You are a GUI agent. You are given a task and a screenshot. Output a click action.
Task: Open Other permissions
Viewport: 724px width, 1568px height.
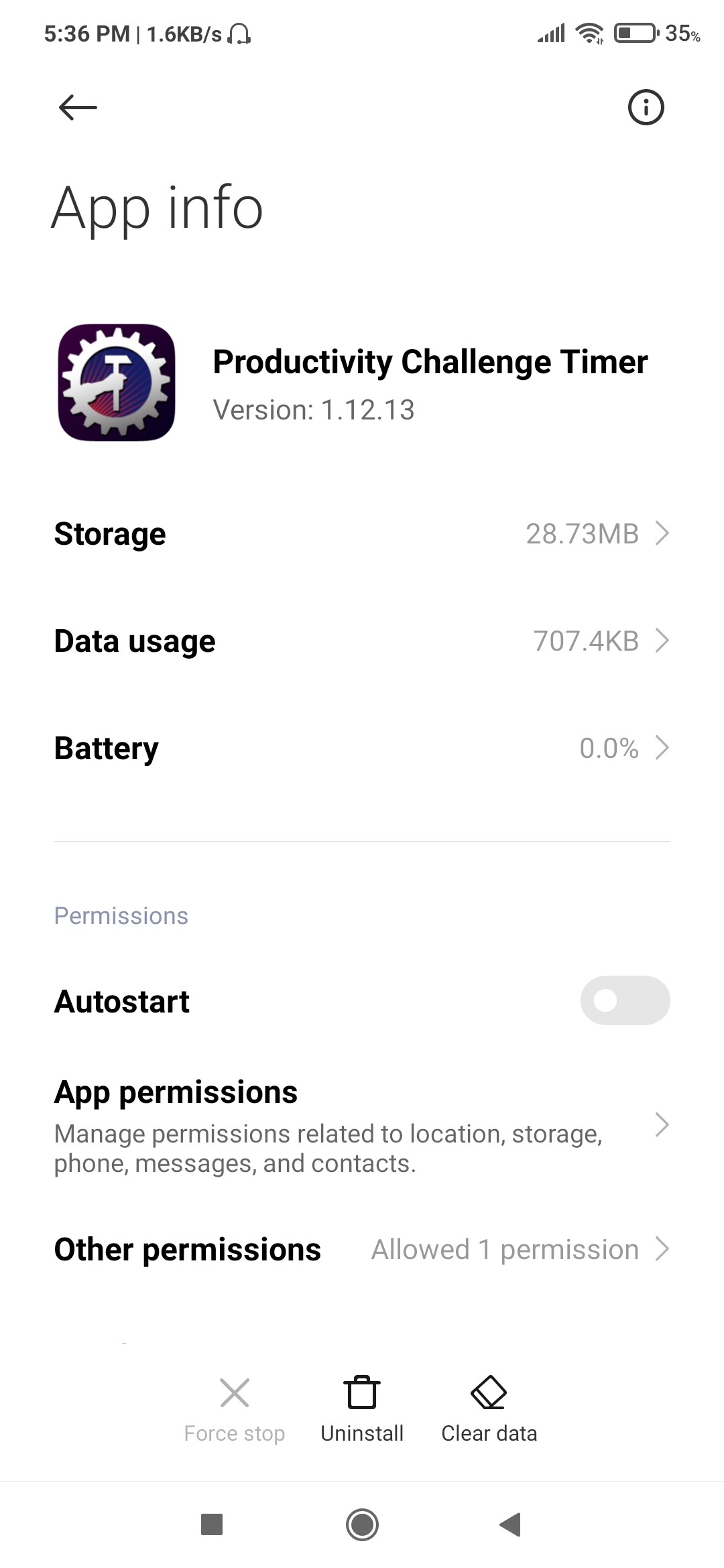[362, 1250]
